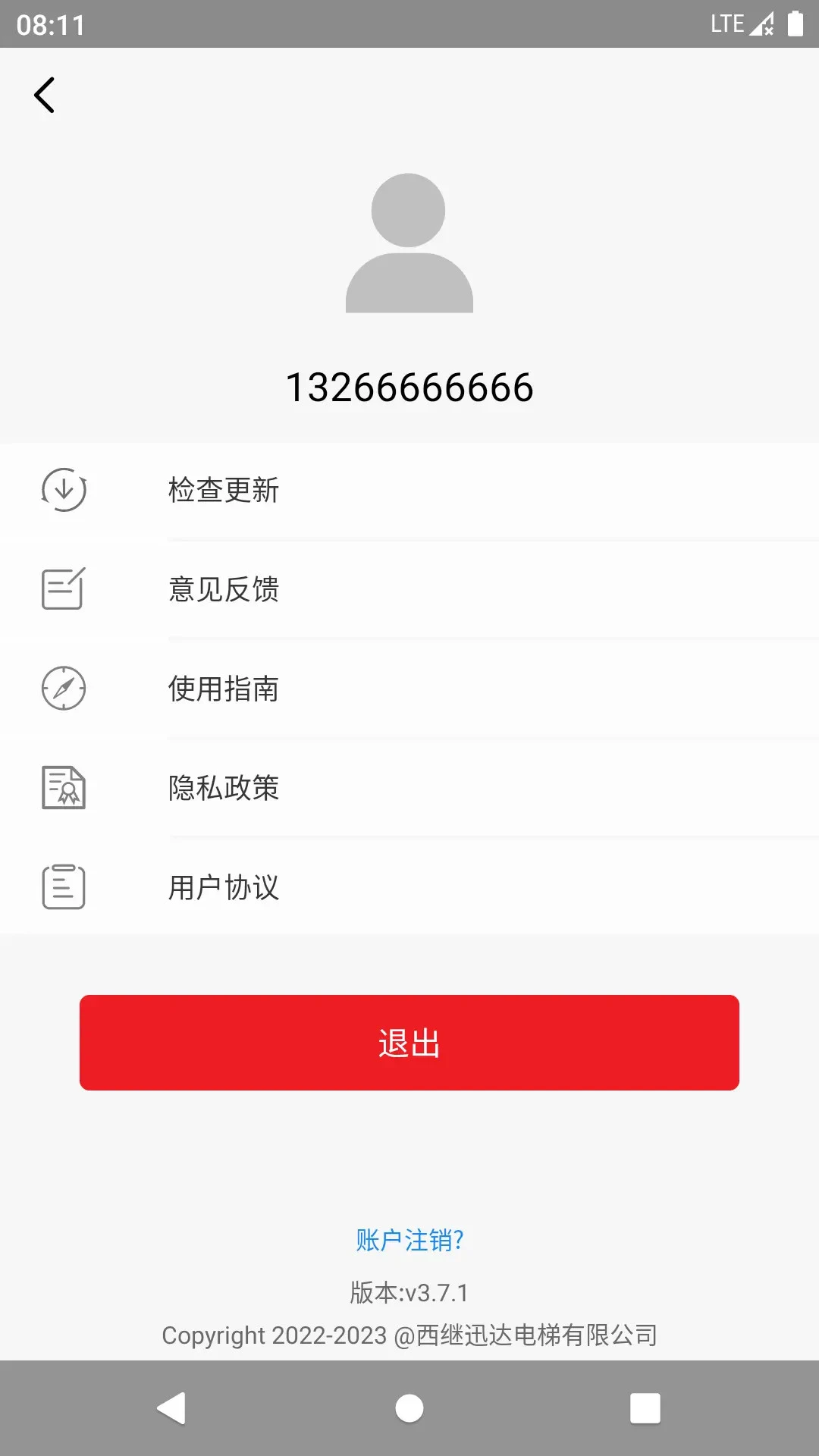Tap the recent apps square button
819x1456 pixels.
pos(645,1408)
